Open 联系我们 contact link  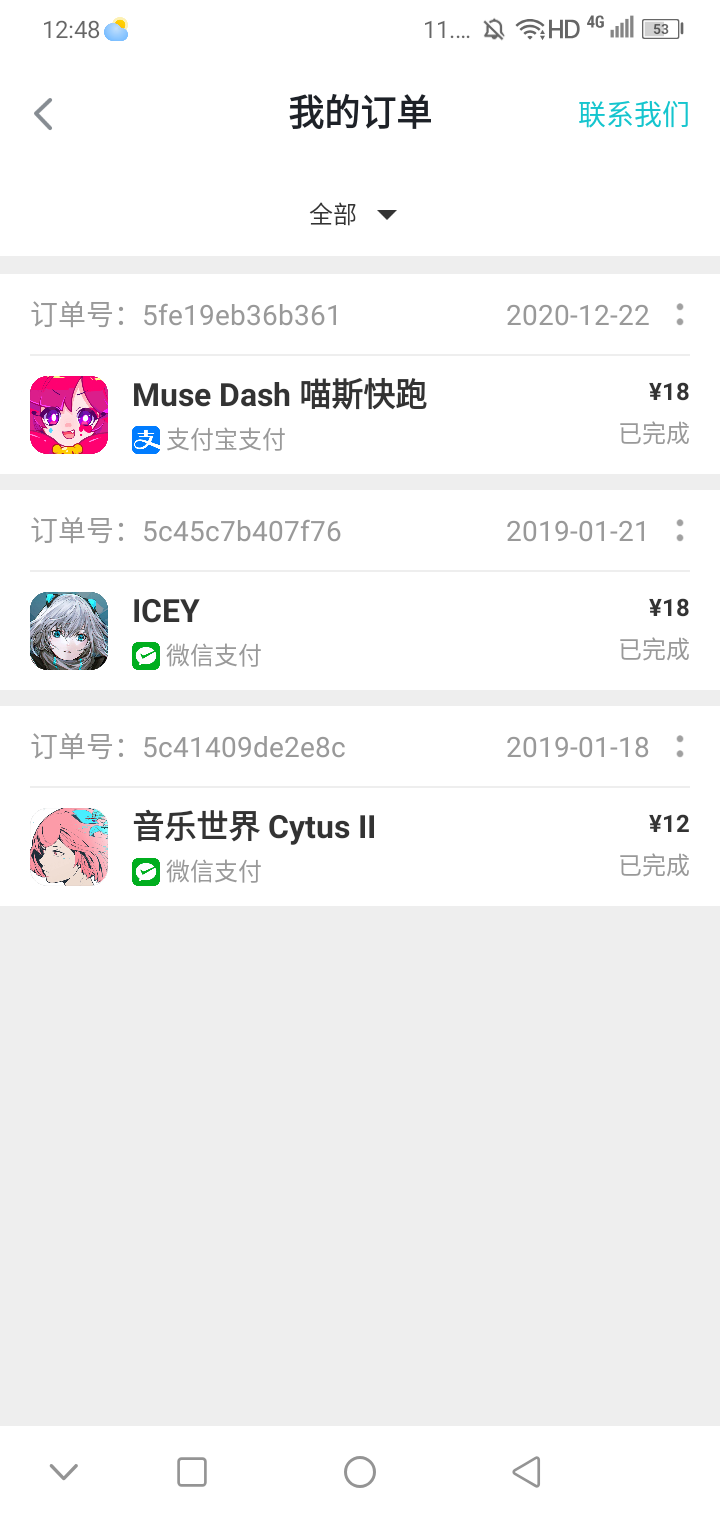click(634, 114)
